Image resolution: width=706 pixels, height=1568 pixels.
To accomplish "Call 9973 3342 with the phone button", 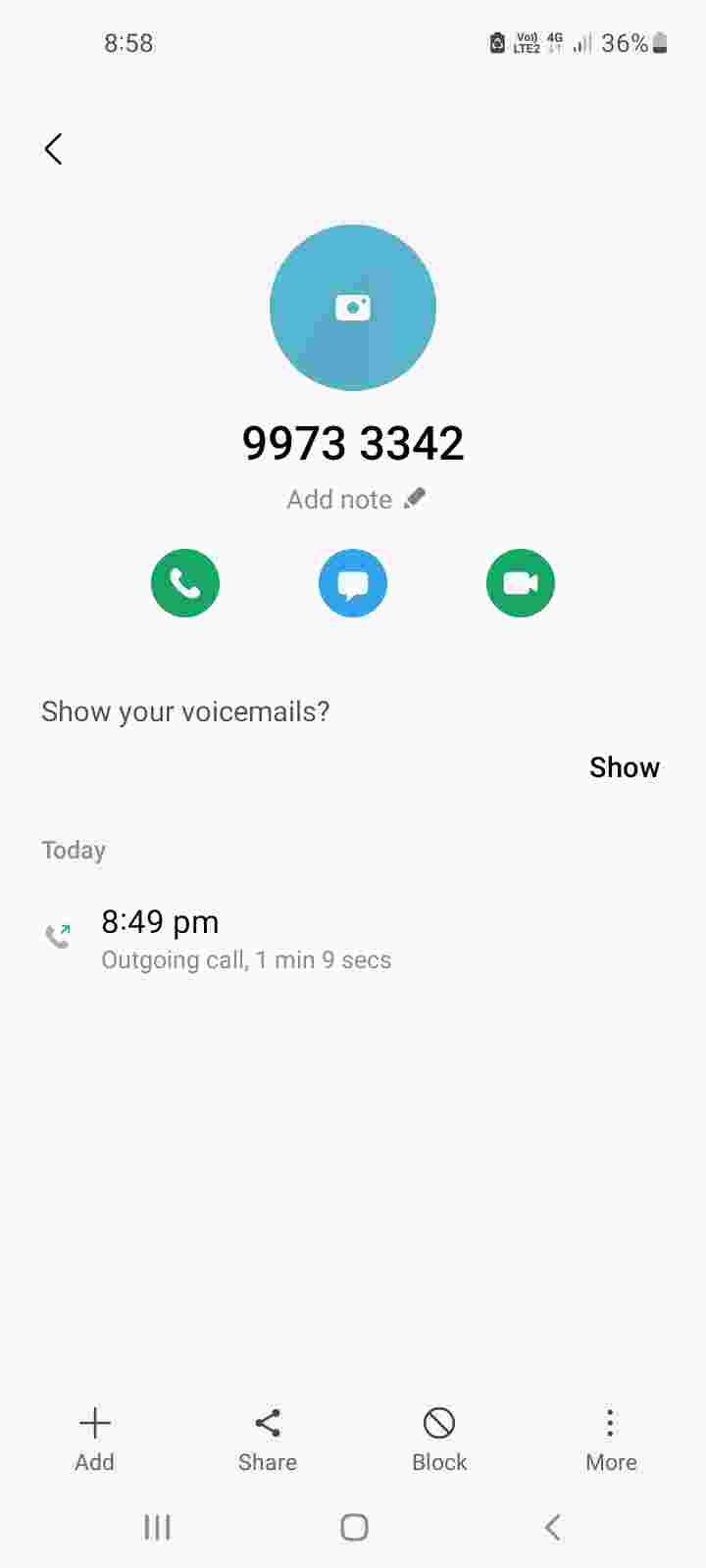I will pos(185,583).
